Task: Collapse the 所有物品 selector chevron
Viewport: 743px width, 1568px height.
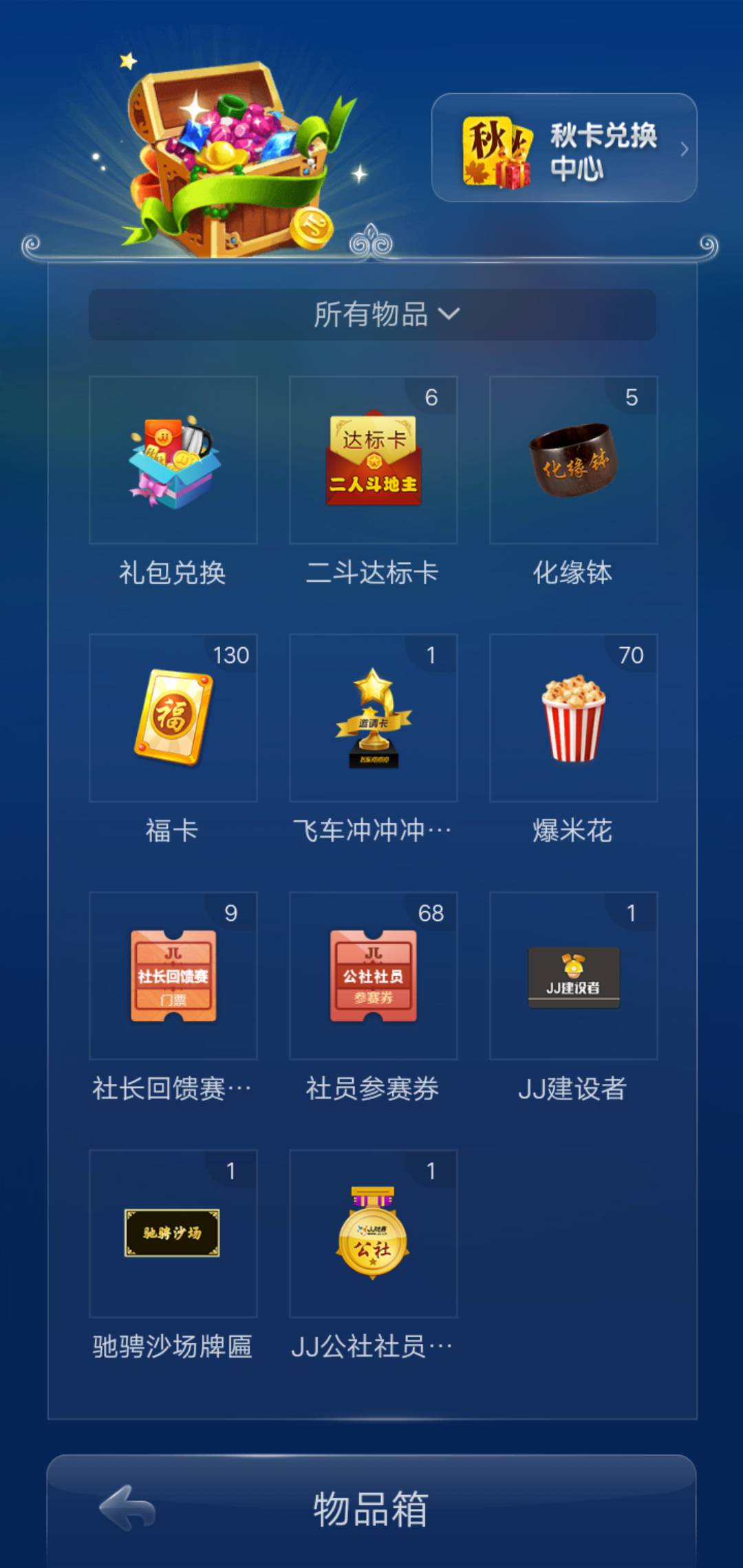Action: (451, 316)
